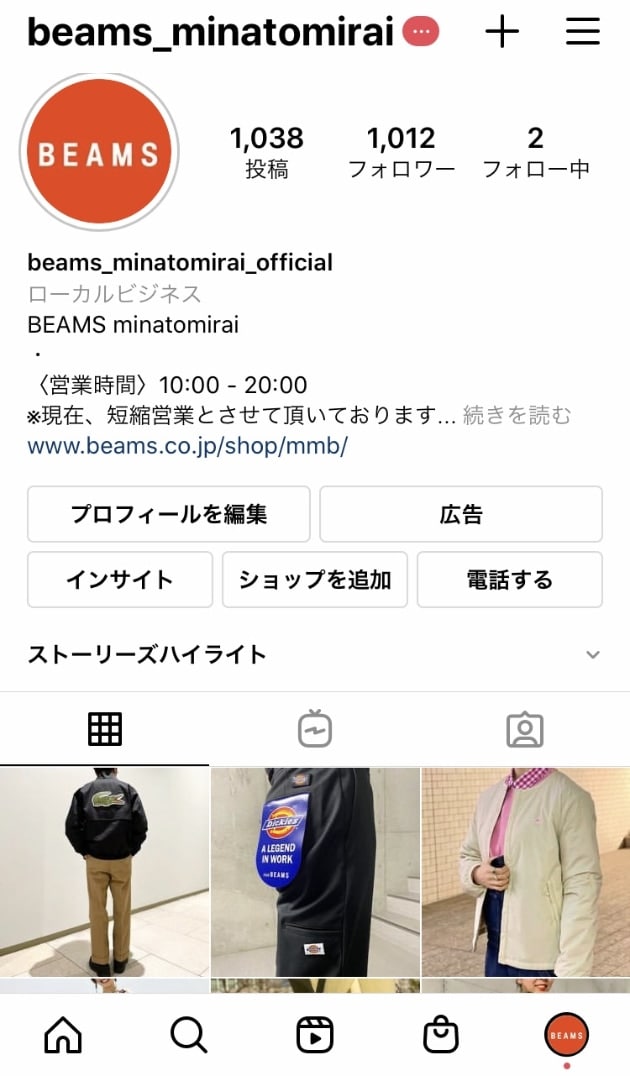The width and height of the screenshot is (630, 1076).
Task: View インサイト for the account
Action: coord(120,579)
